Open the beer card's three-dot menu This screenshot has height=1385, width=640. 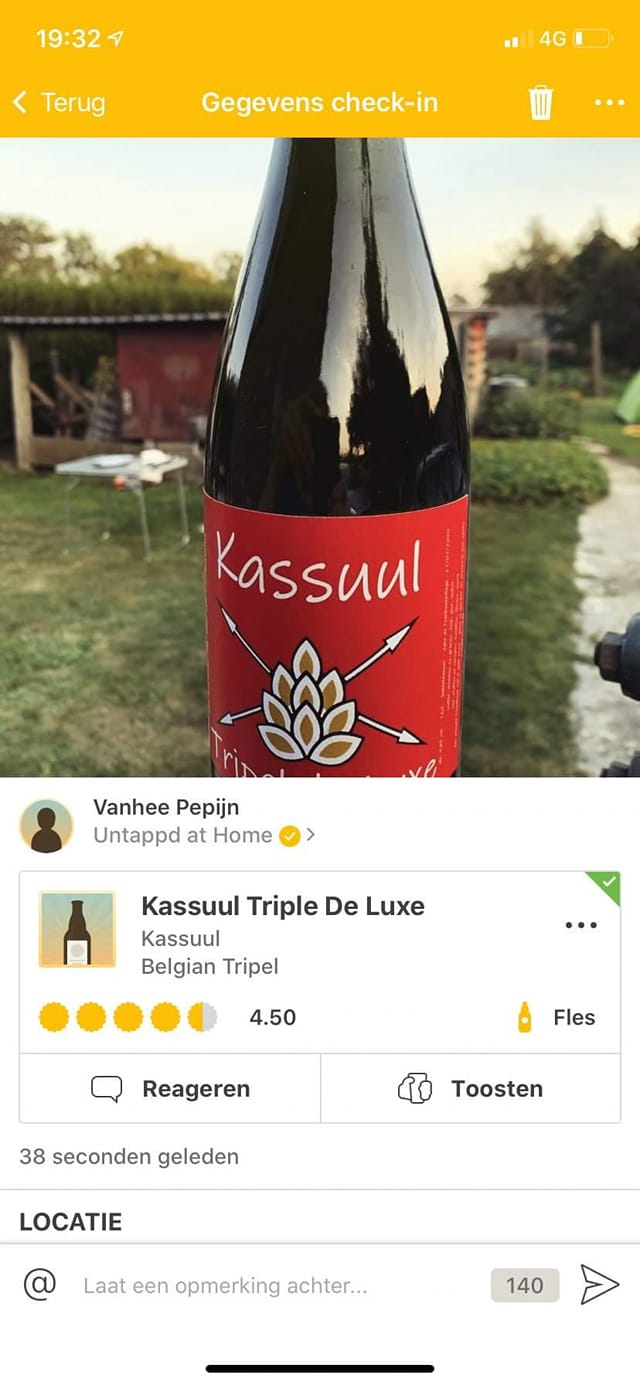[x=581, y=925]
